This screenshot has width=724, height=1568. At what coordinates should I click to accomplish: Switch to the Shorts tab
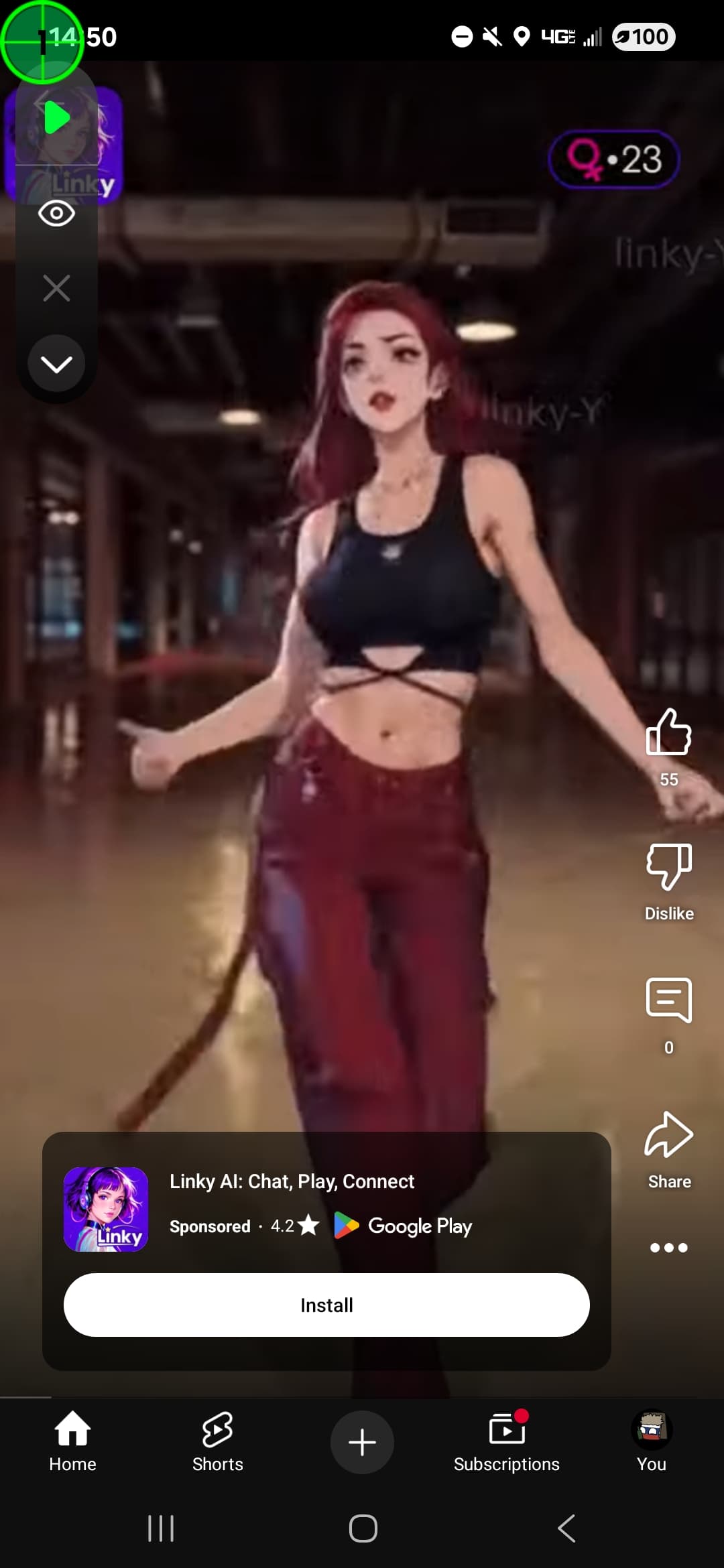[217, 1442]
